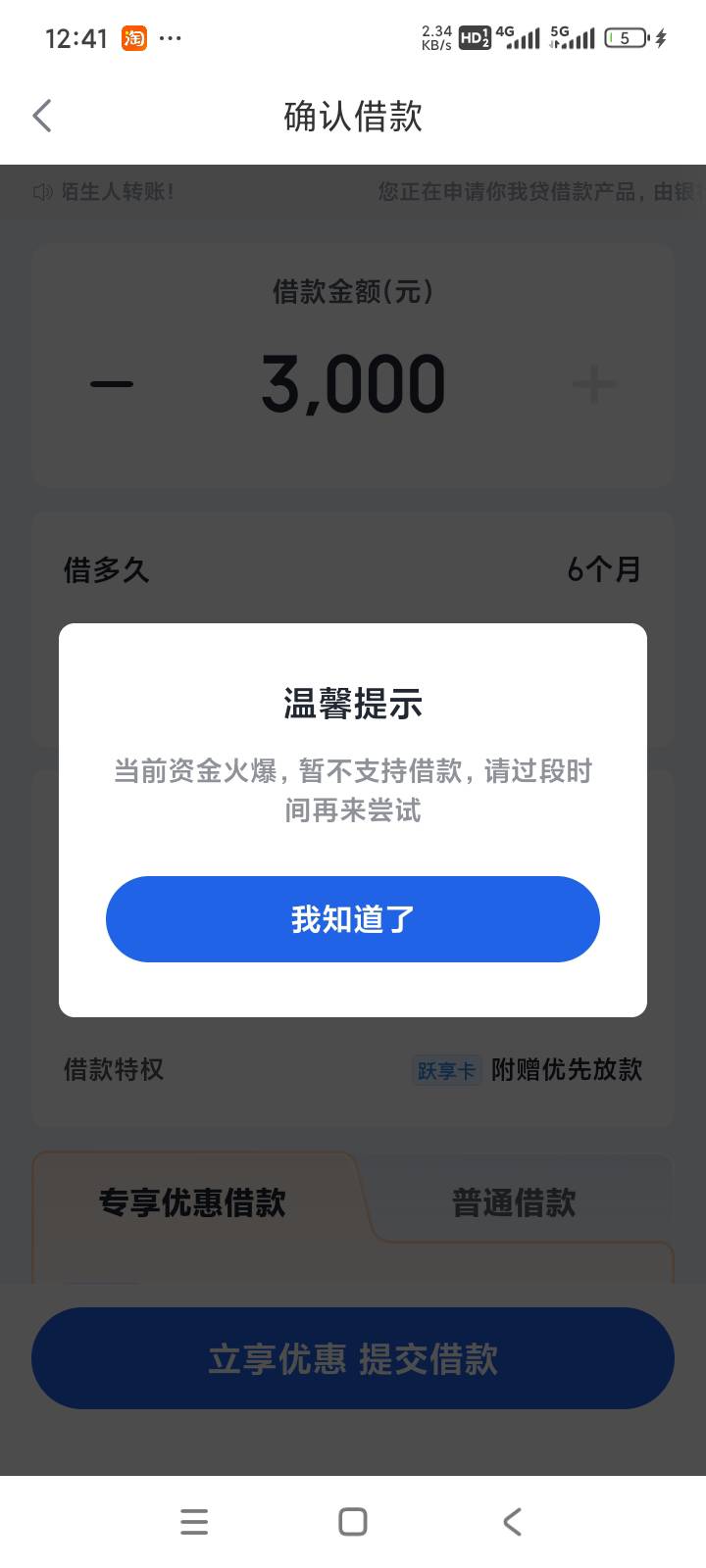Switch to the 专享优惠借款 tab

coord(192,1202)
